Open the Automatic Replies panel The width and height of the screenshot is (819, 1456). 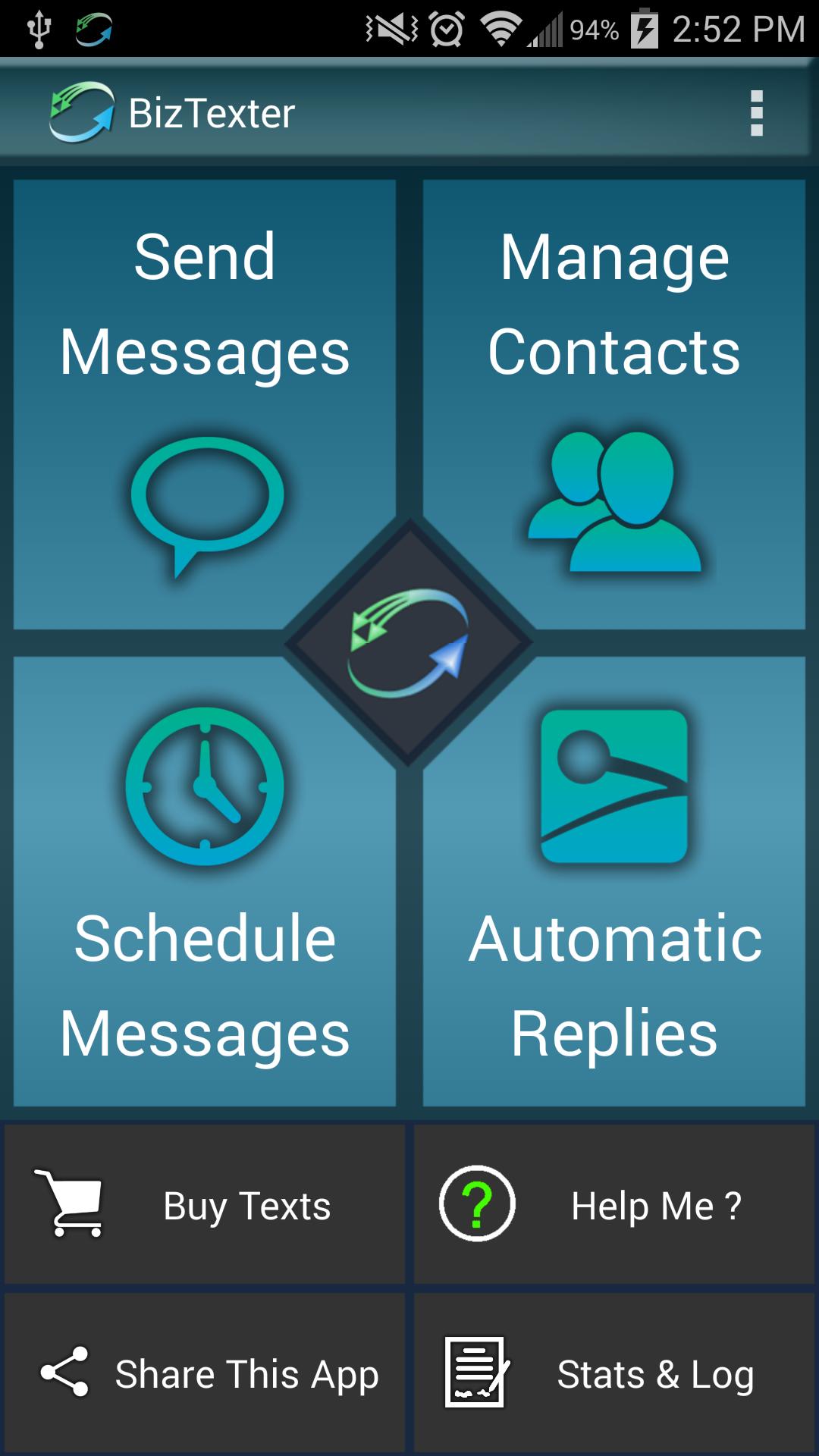(x=614, y=986)
